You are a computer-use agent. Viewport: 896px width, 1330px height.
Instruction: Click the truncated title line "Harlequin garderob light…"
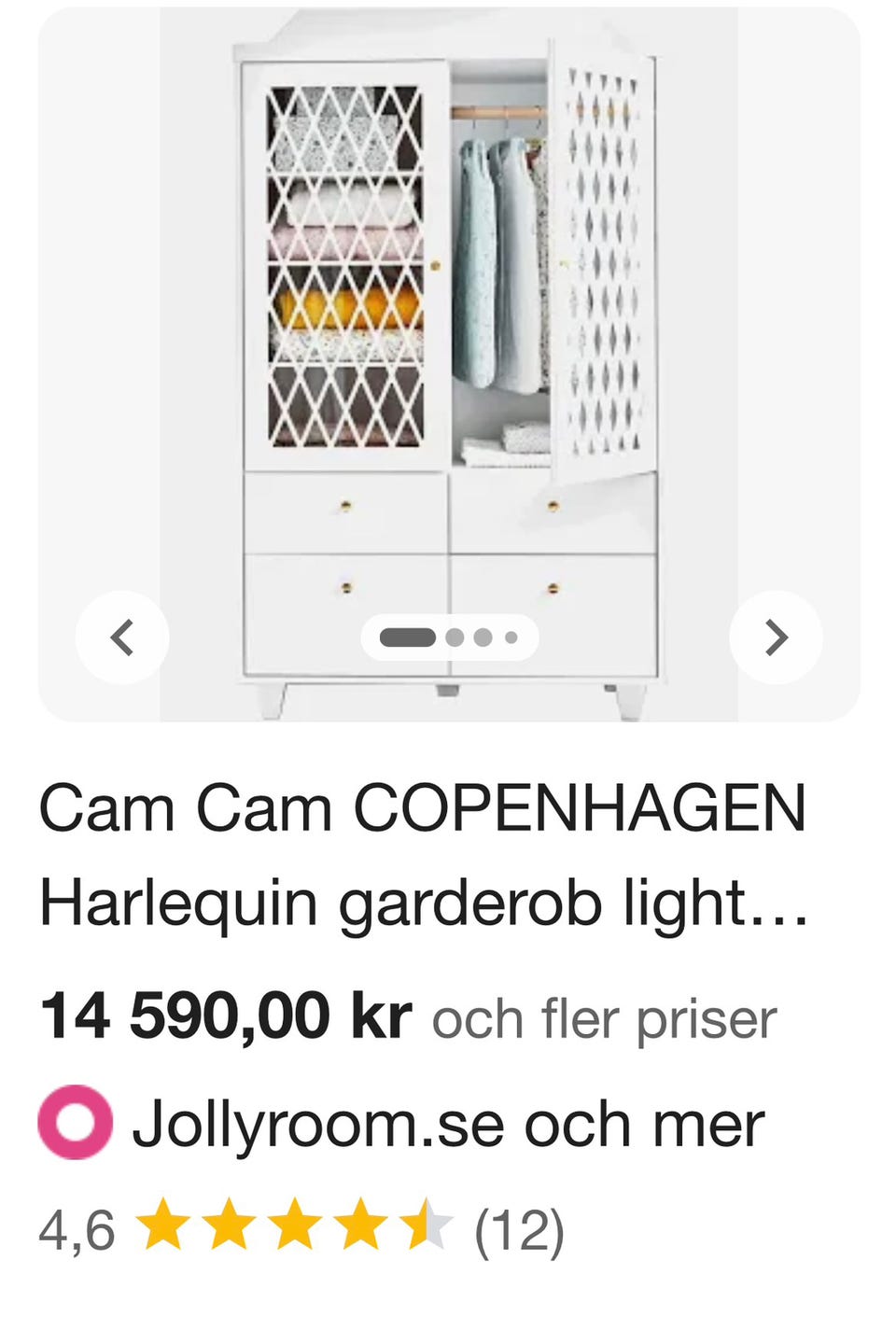(426, 900)
